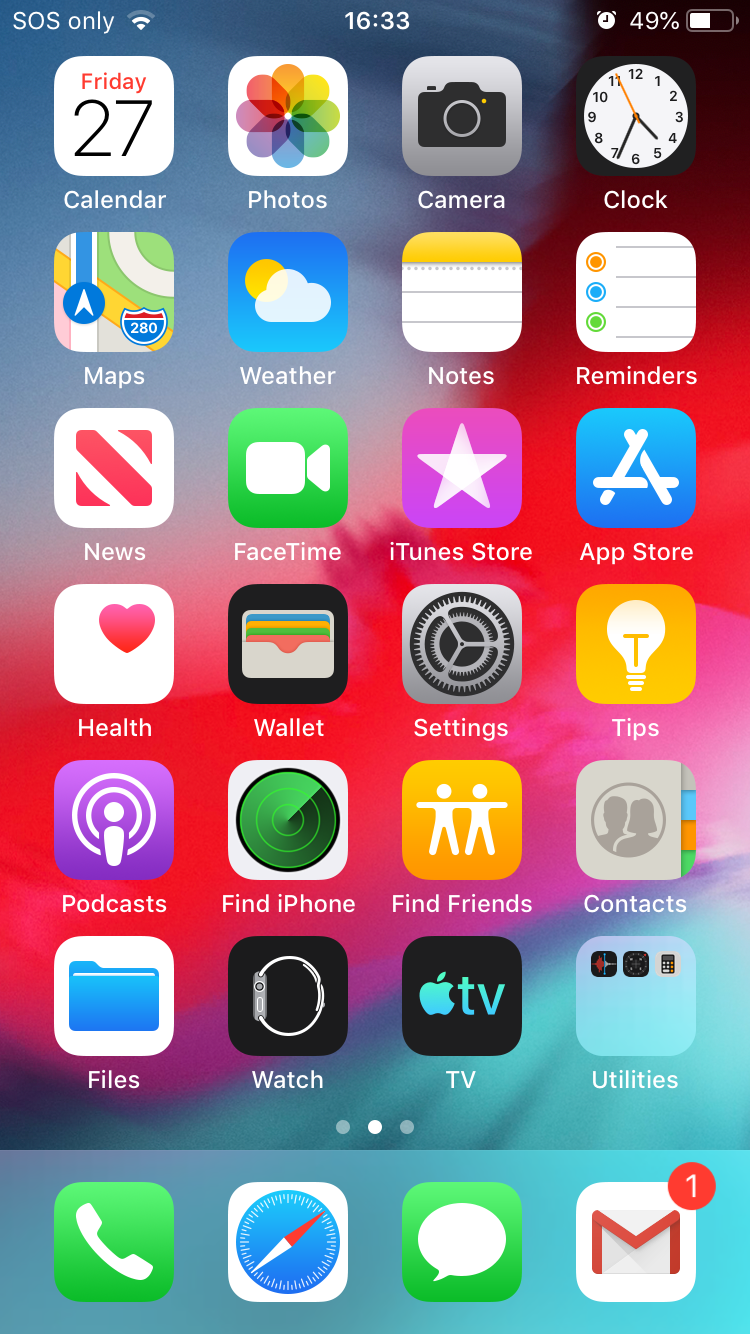Launch Maps
750x1334 pixels.
pyautogui.click(x=114, y=292)
